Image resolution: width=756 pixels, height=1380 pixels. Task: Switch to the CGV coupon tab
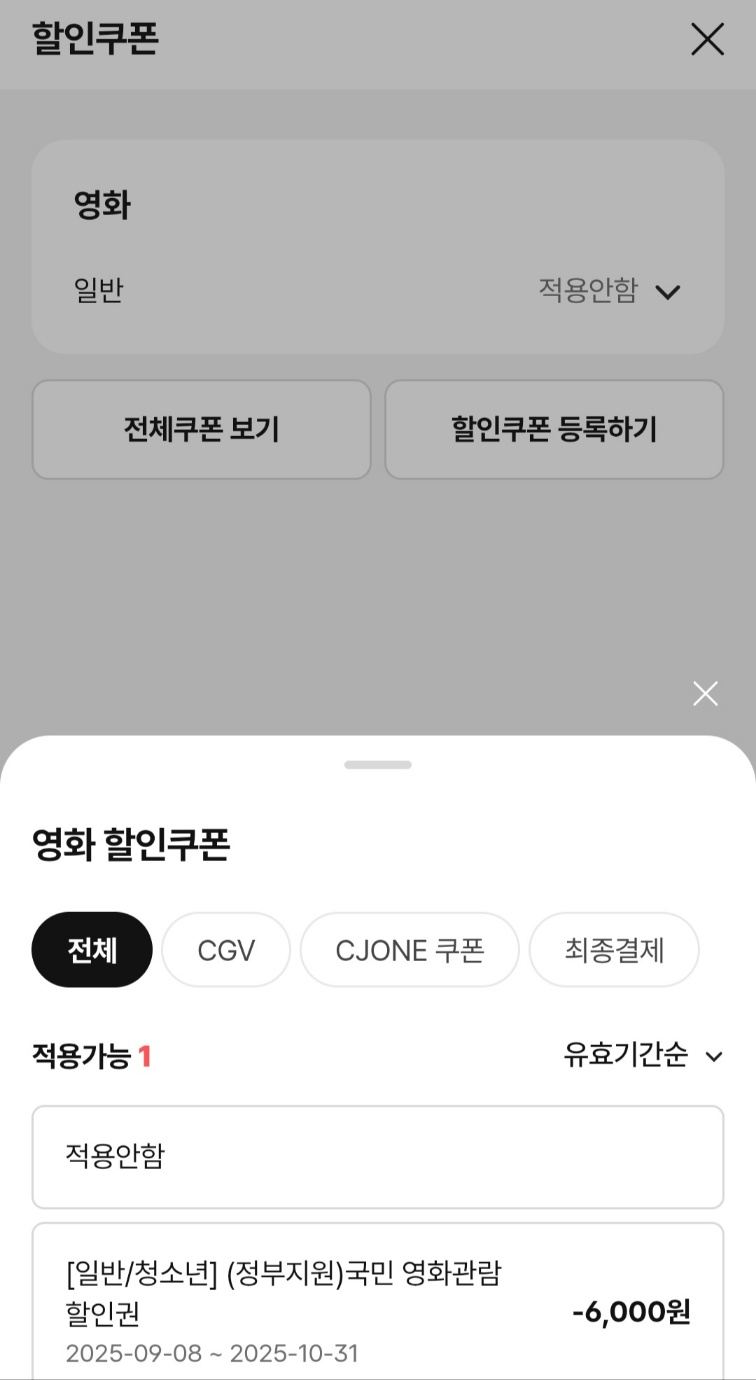tap(226, 950)
